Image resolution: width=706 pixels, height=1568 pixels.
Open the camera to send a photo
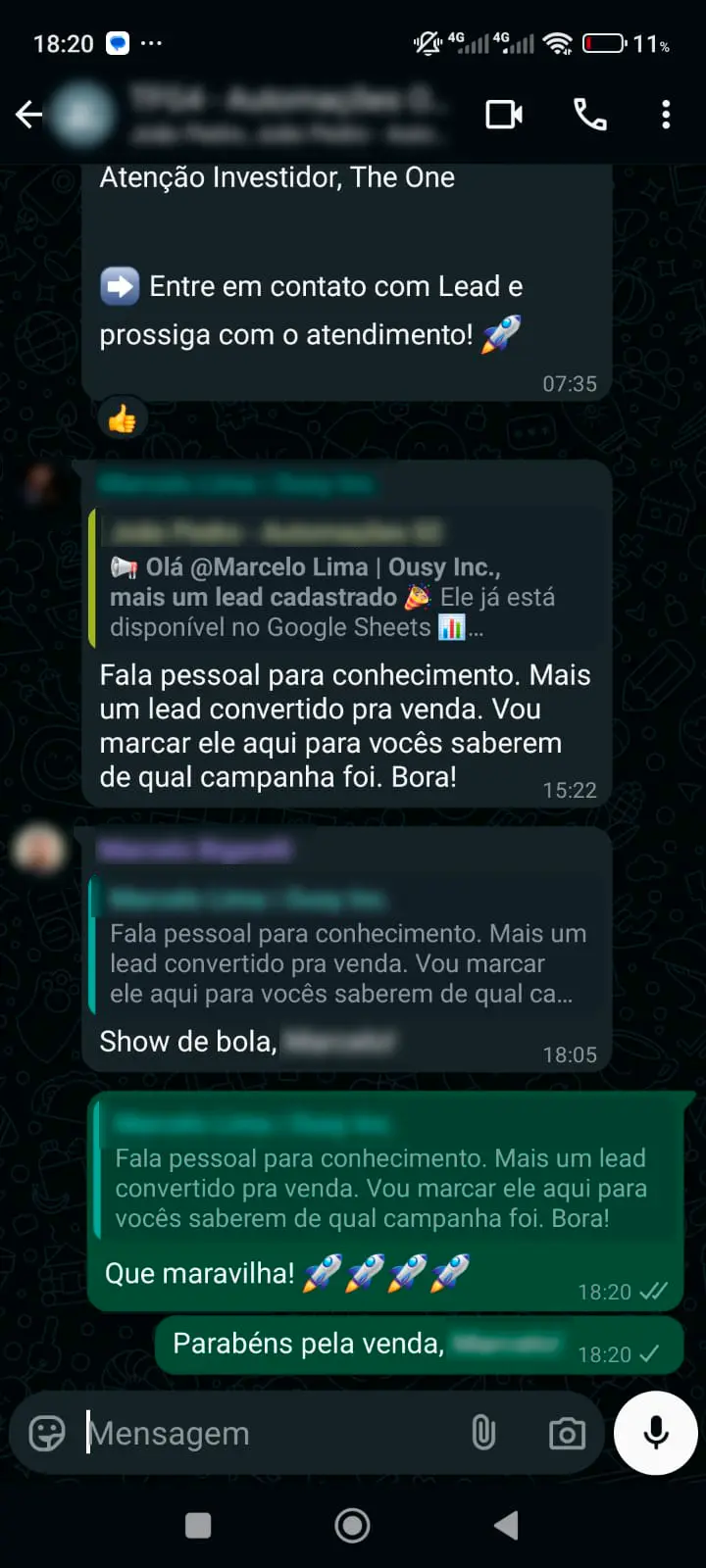tap(566, 1433)
